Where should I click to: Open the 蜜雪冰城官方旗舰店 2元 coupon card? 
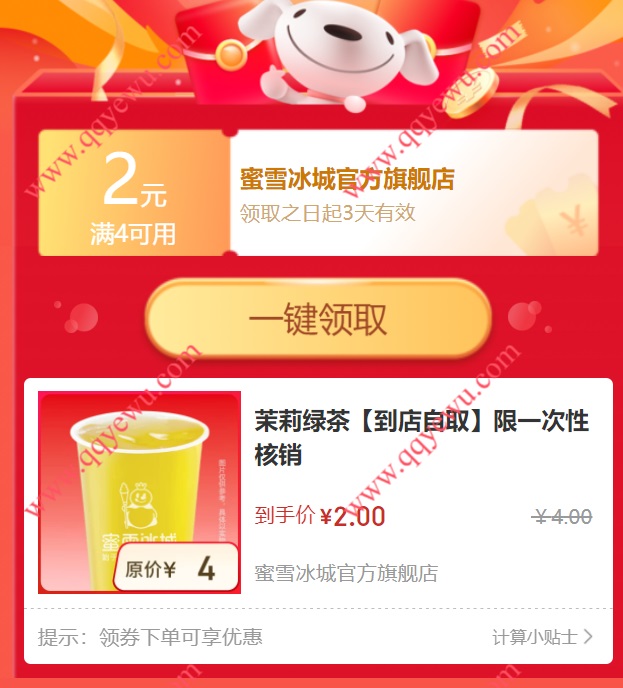click(x=318, y=193)
